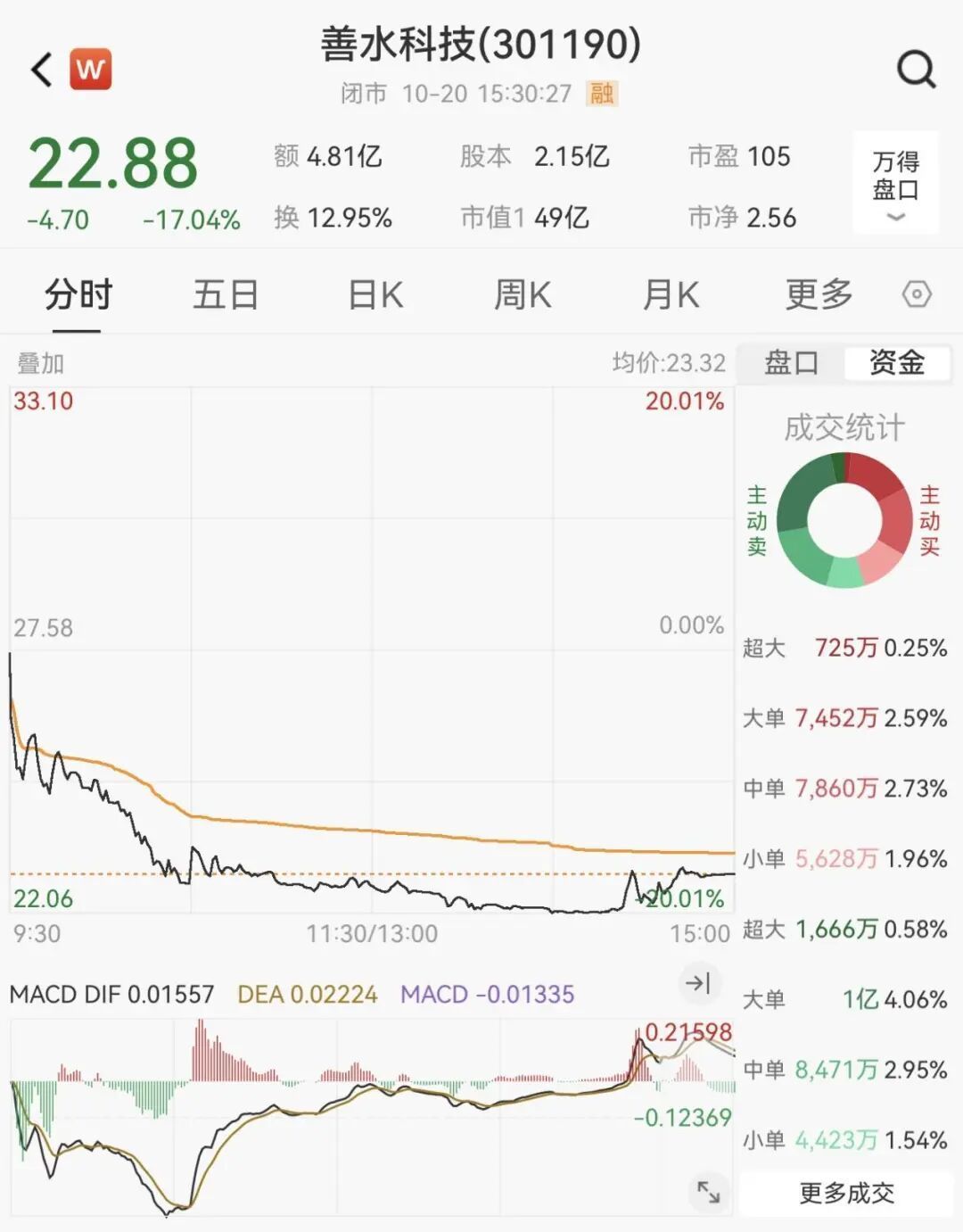Open 更多成交 for more trades
Image resolution: width=963 pixels, height=1232 pixels.
(846, 1193)
